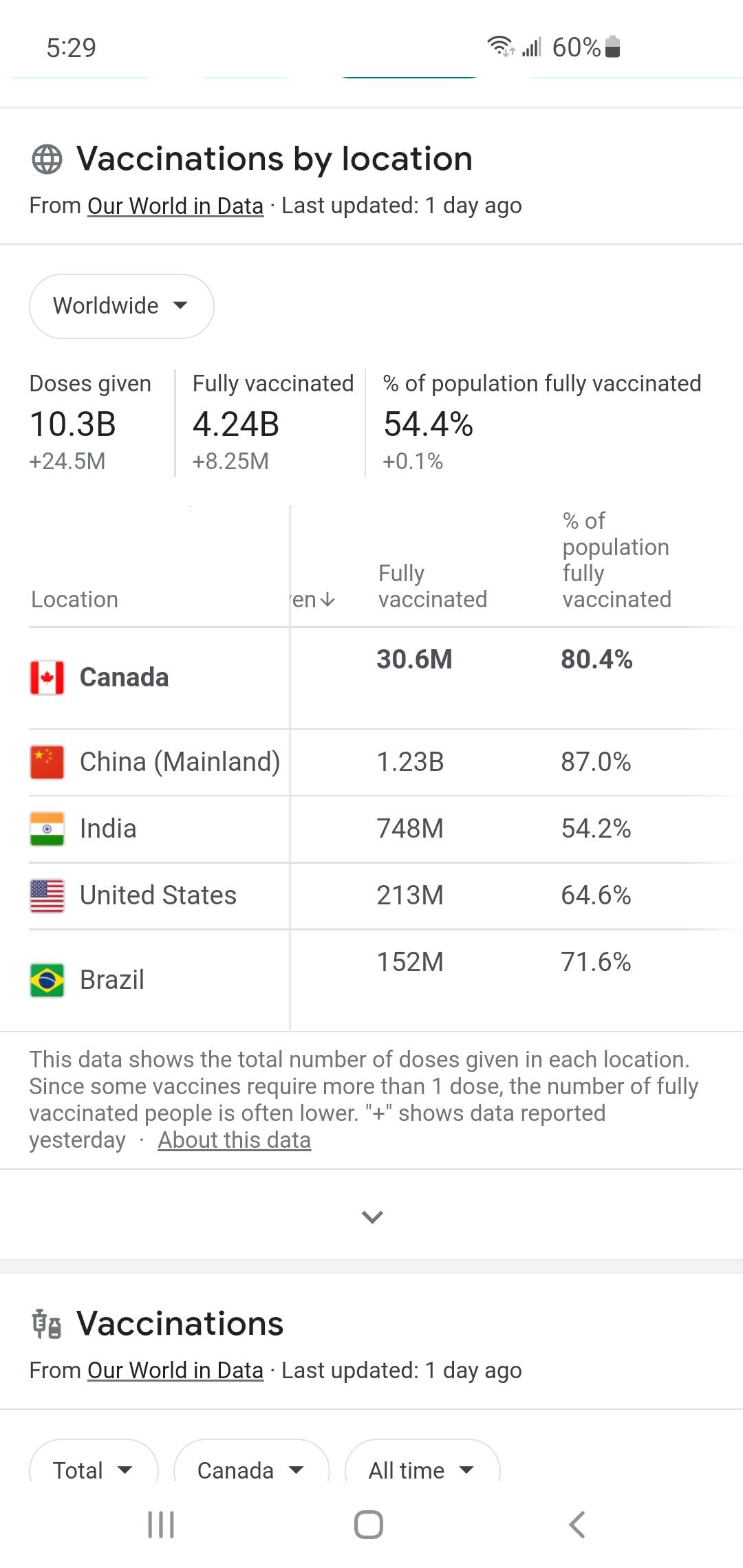This screenshot has height=1568, width=743.
Task: Open Our World in Data link under Vaccinations by location
Action: [x=175, y=206]
